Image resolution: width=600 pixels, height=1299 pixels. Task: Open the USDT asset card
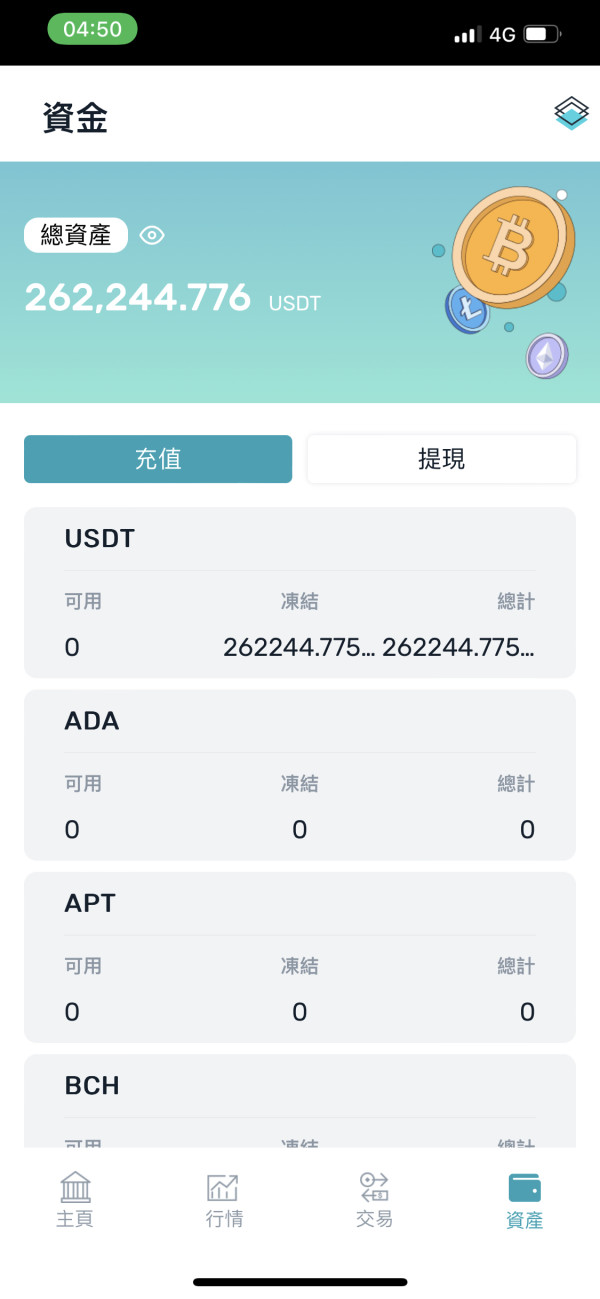pos(300,592)
